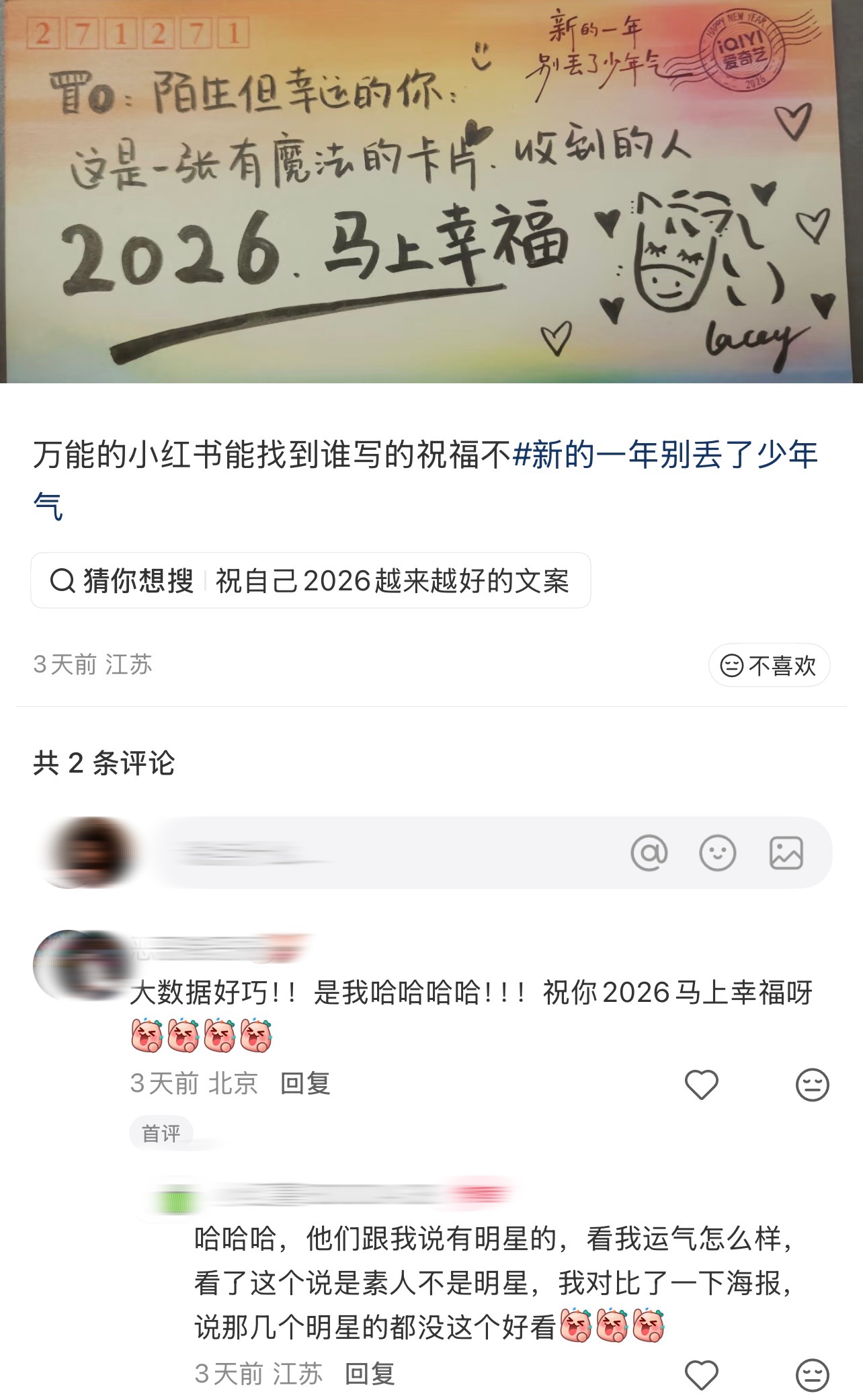
Task: Attach an image to the comment
Action: click(786, 853)
